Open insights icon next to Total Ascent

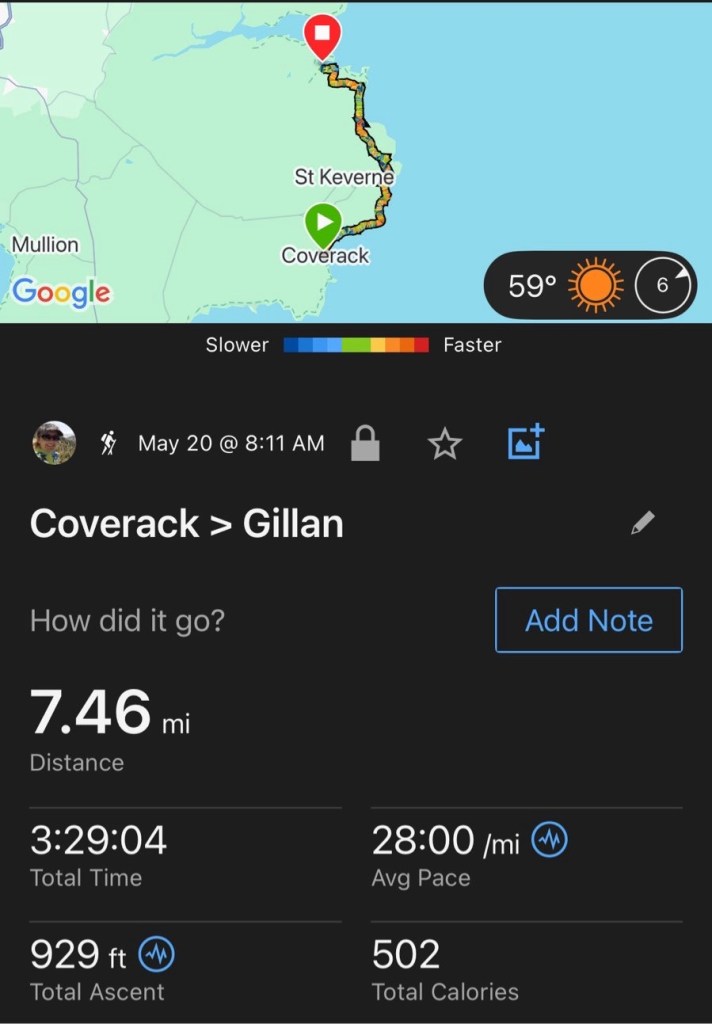(x=157, y=955)
